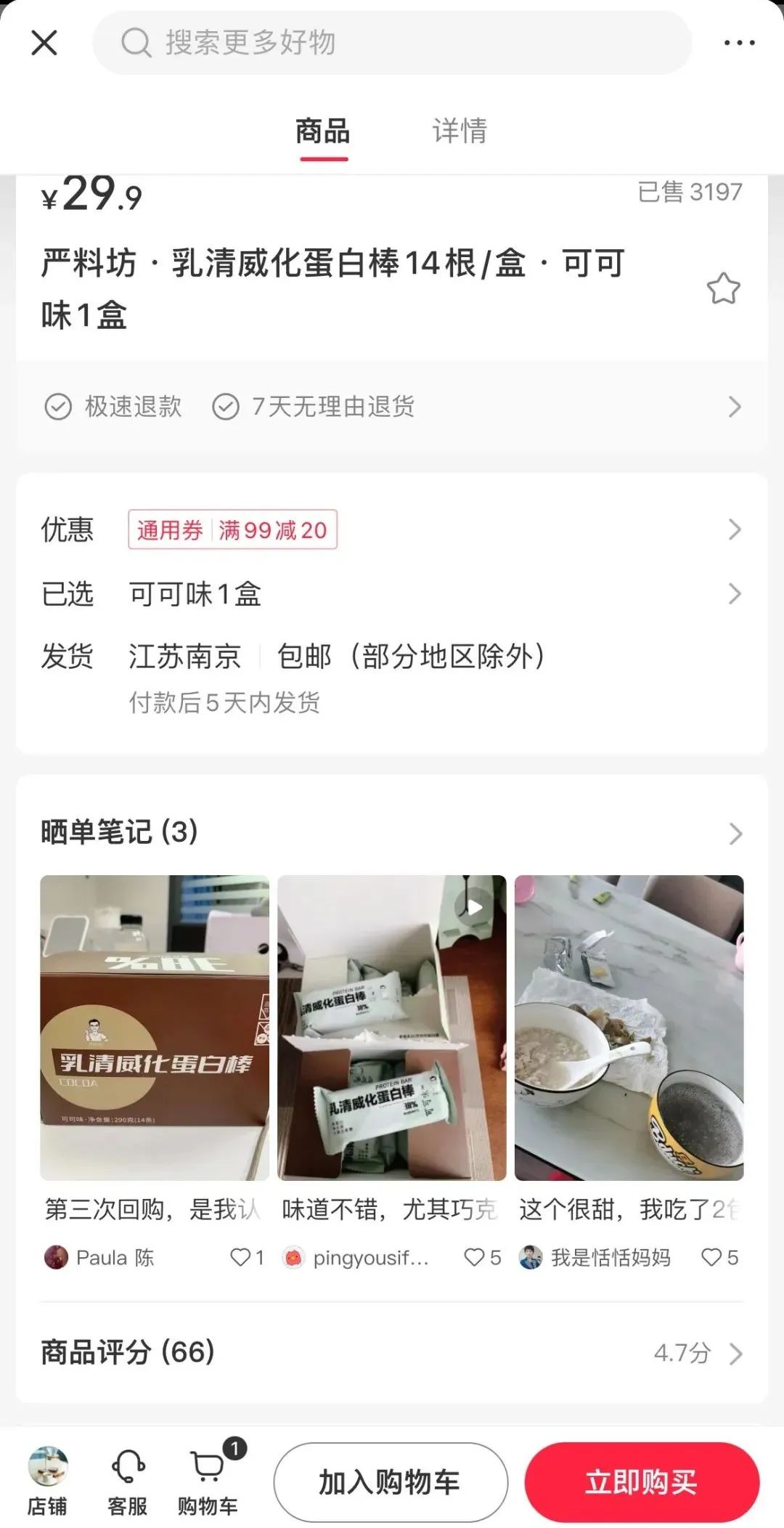Open 我是恬恬妈妈's review note
This screenshot has height=1528, width=784.
[629, 1027]
